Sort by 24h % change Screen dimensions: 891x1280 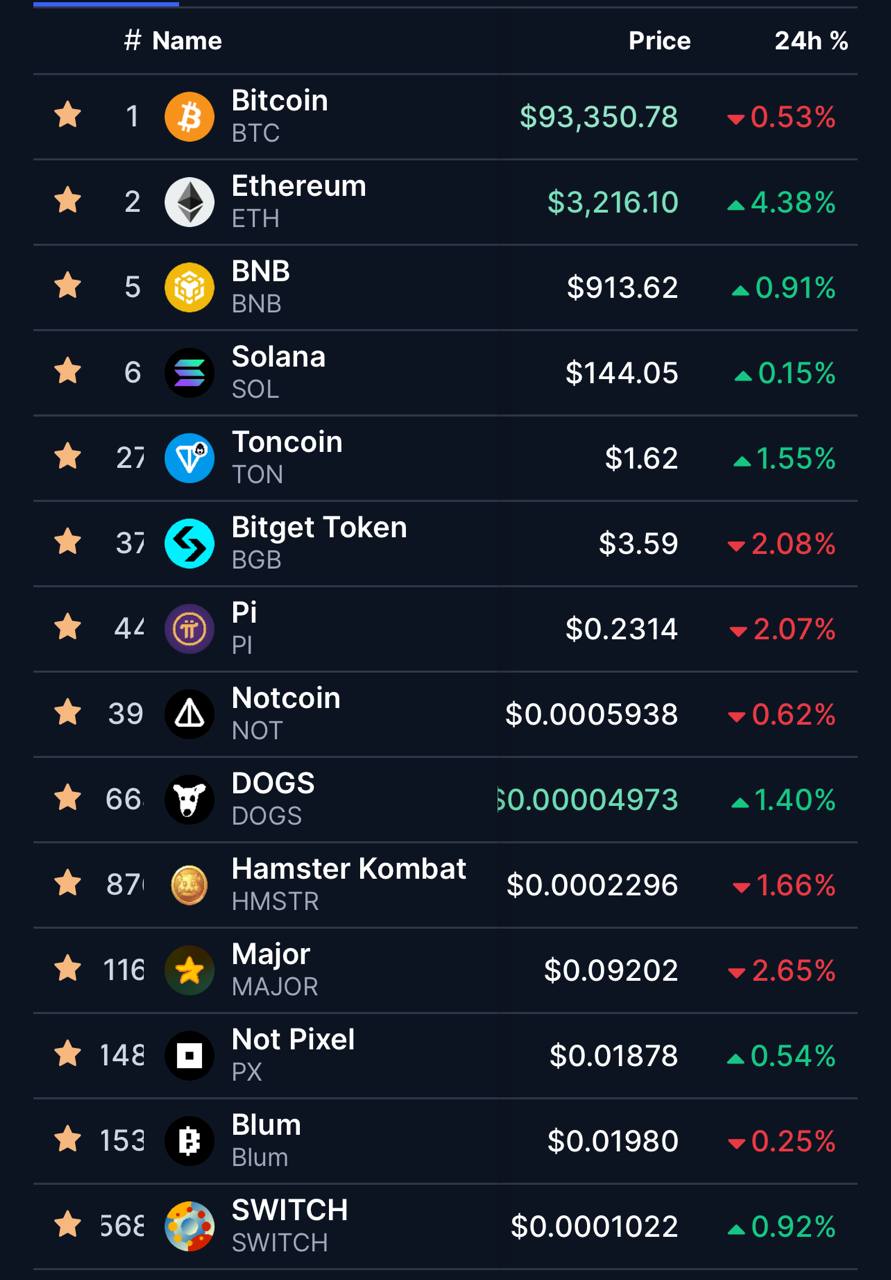(810, 41)
